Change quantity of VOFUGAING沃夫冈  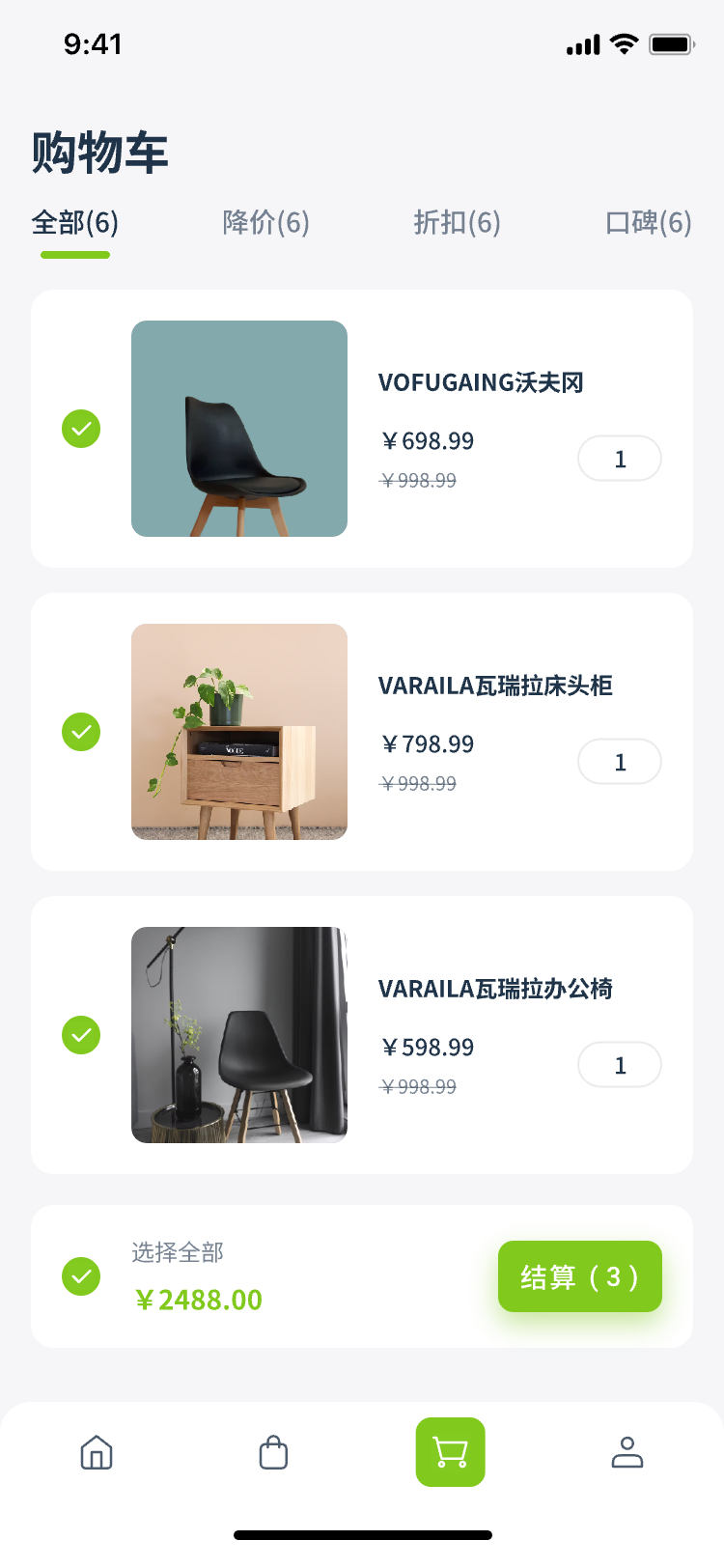coord(620,459)
